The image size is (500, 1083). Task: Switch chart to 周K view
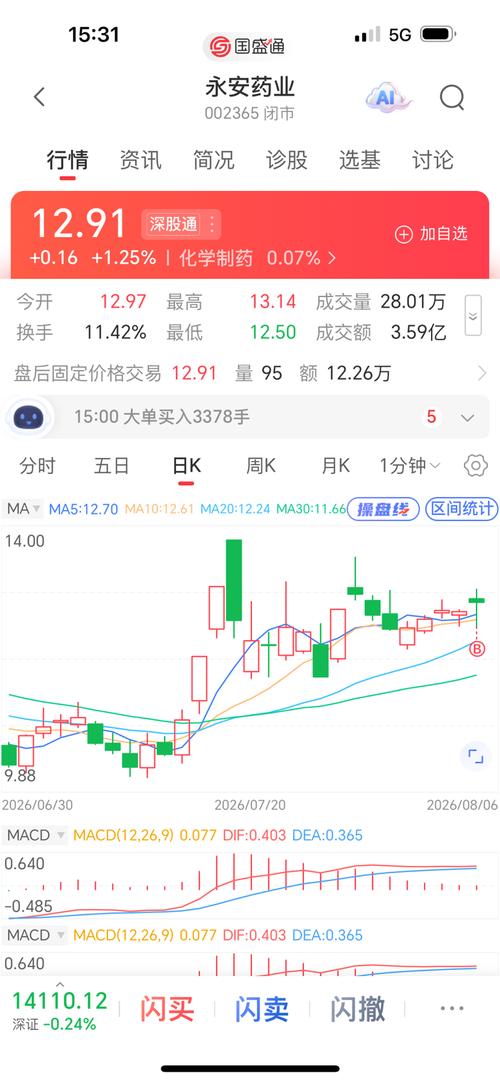261,466
